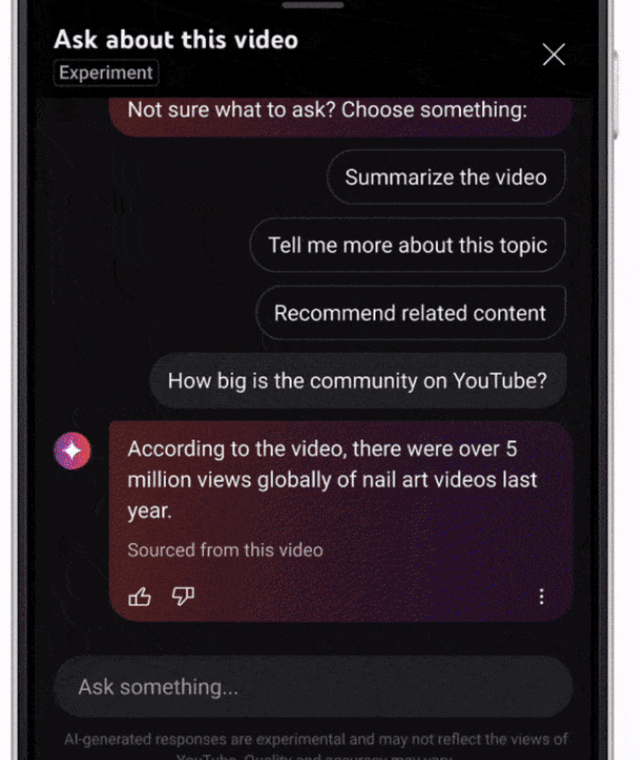The width and height of the screenshot is (640, 760).
Task: Close the Ask about this video panel
Action: pyautogui.click(x=553, y=55)
